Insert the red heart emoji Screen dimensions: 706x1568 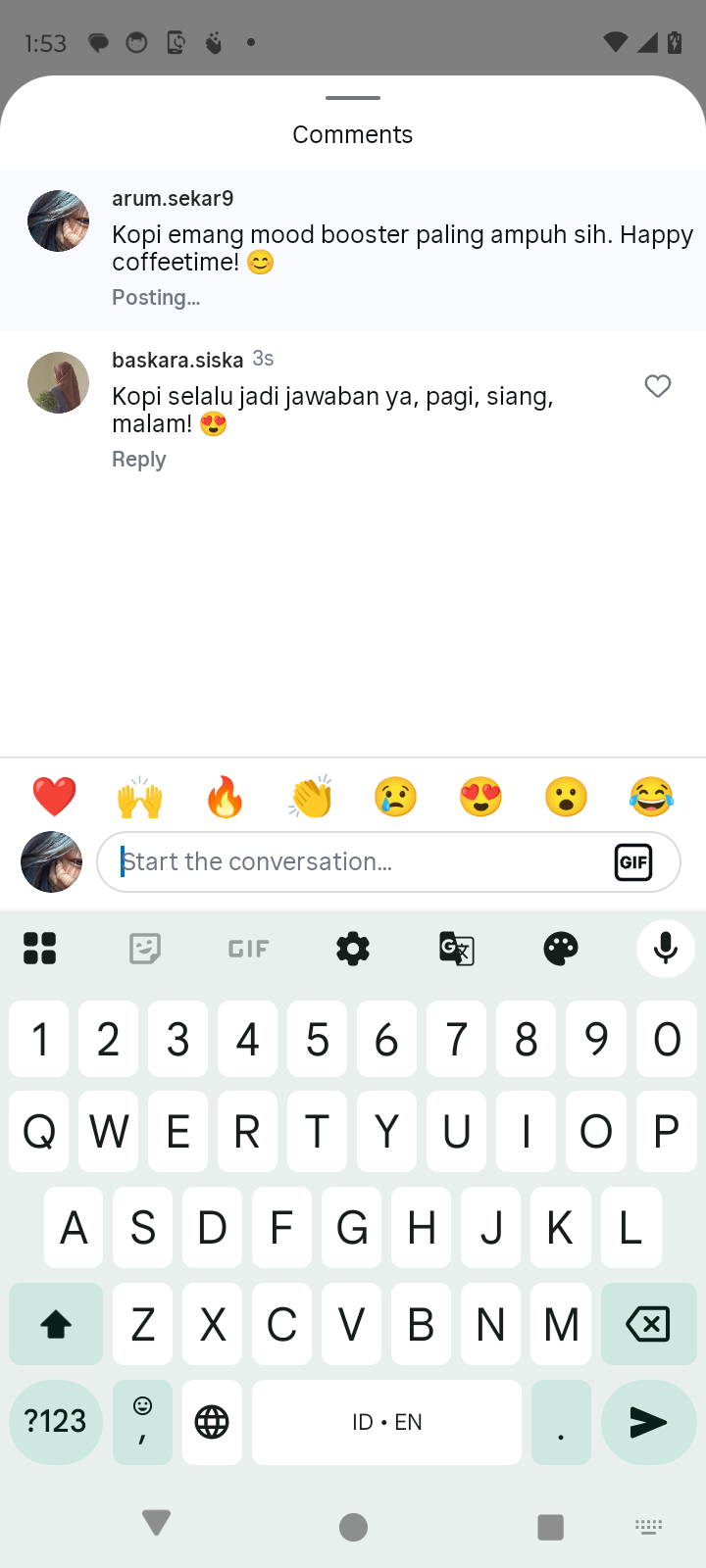[55, 797]
